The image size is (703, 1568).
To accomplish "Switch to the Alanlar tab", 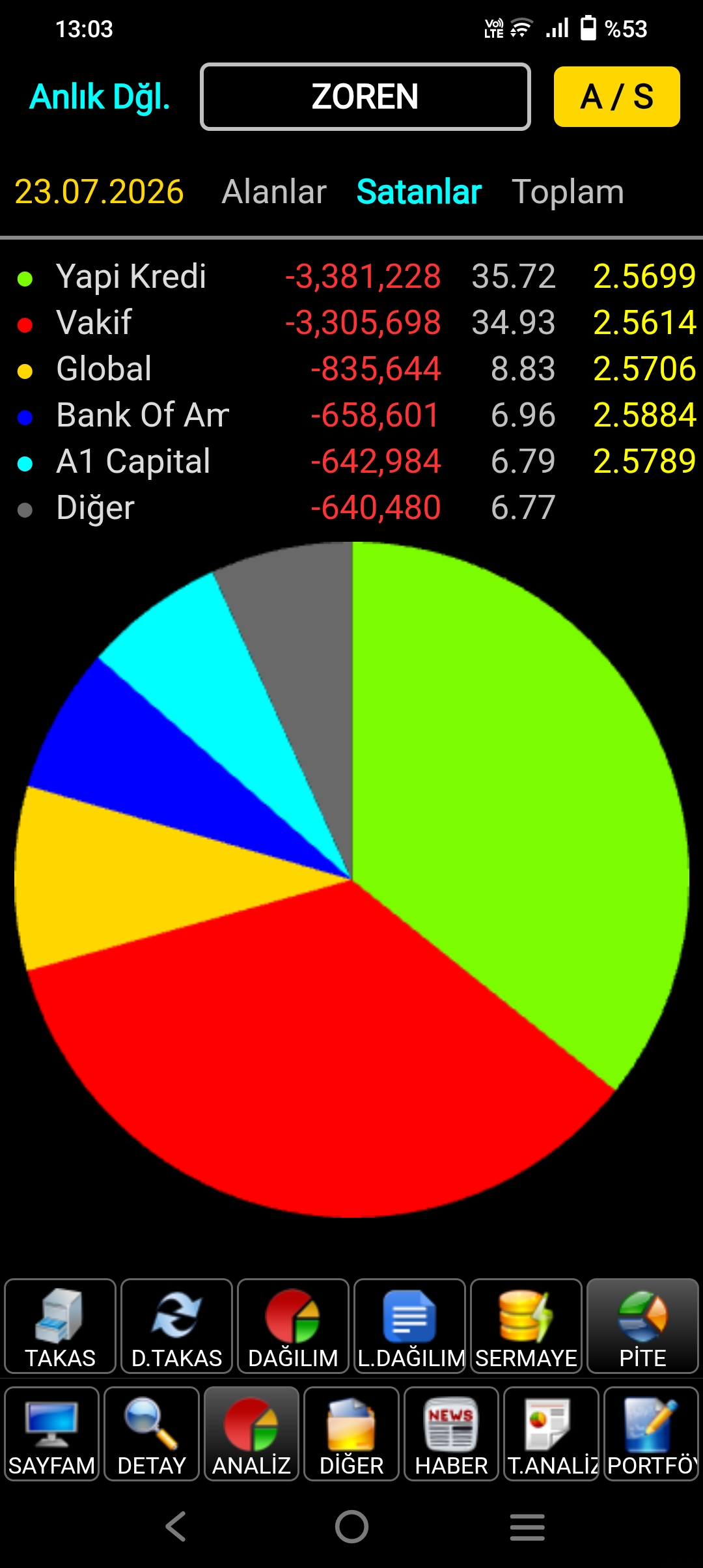I will click(274, 192).
